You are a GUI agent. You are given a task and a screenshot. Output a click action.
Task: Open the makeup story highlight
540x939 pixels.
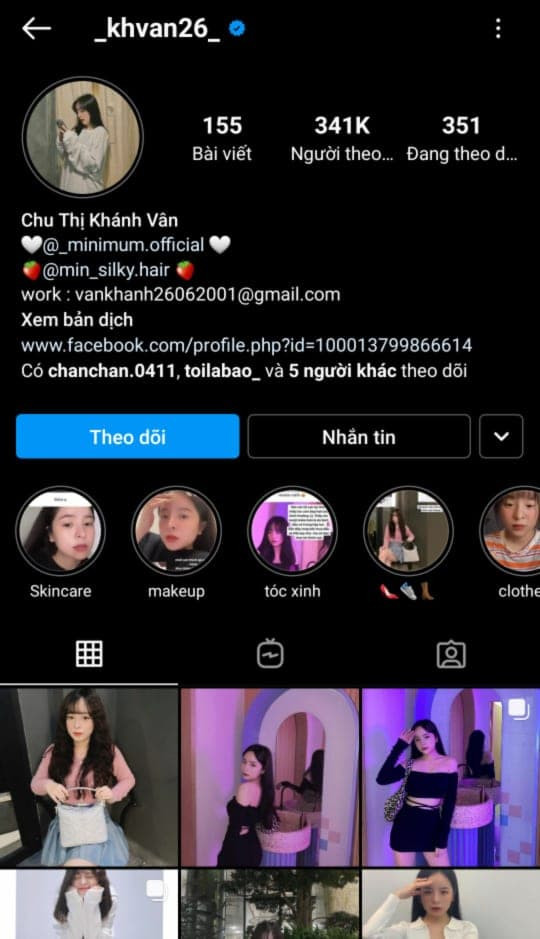coord(177,531)
